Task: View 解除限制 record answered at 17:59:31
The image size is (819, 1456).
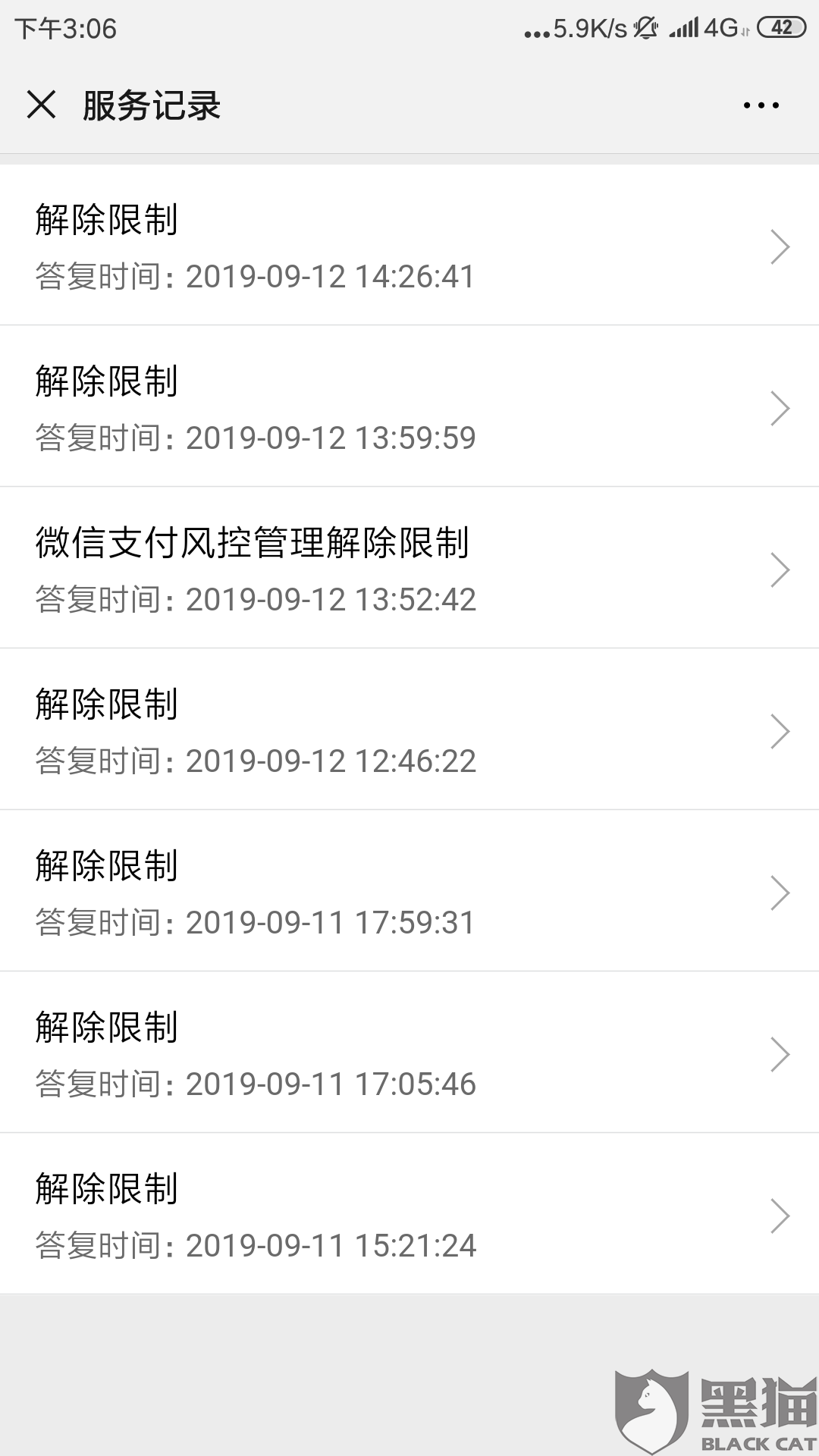Action: pos(409,892)
